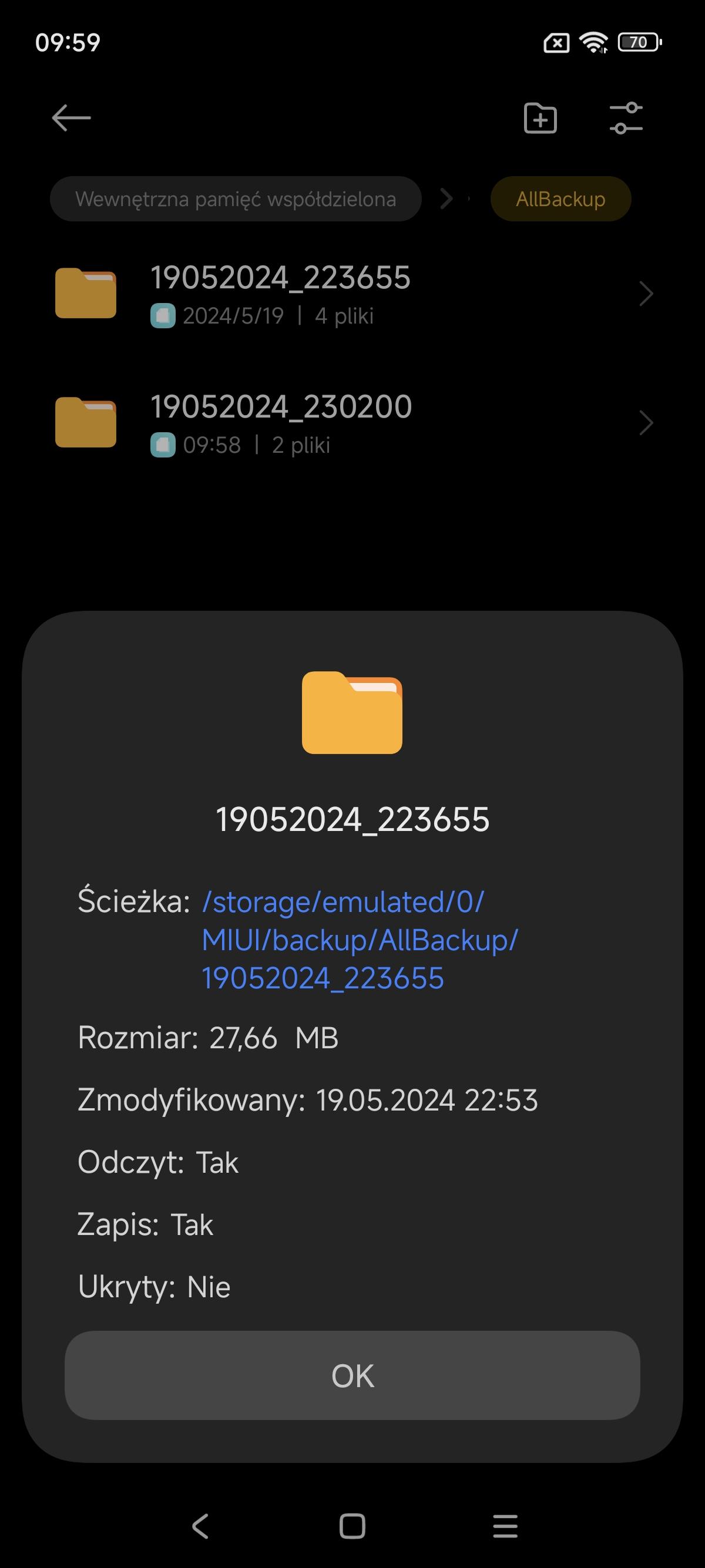Create a new folder
Screen dimensions: 705x1568
[540, 117]
